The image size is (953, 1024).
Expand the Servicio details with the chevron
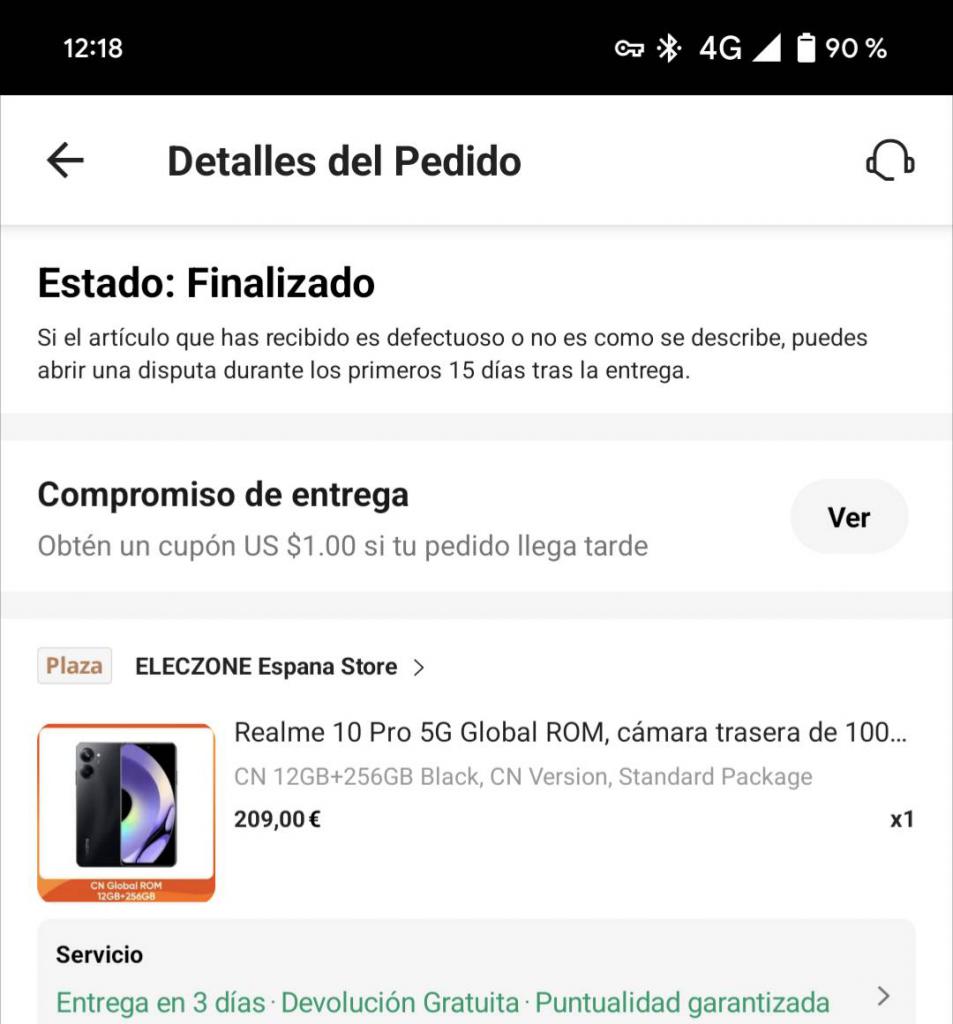pyautogui.click(x=882, y=997)
